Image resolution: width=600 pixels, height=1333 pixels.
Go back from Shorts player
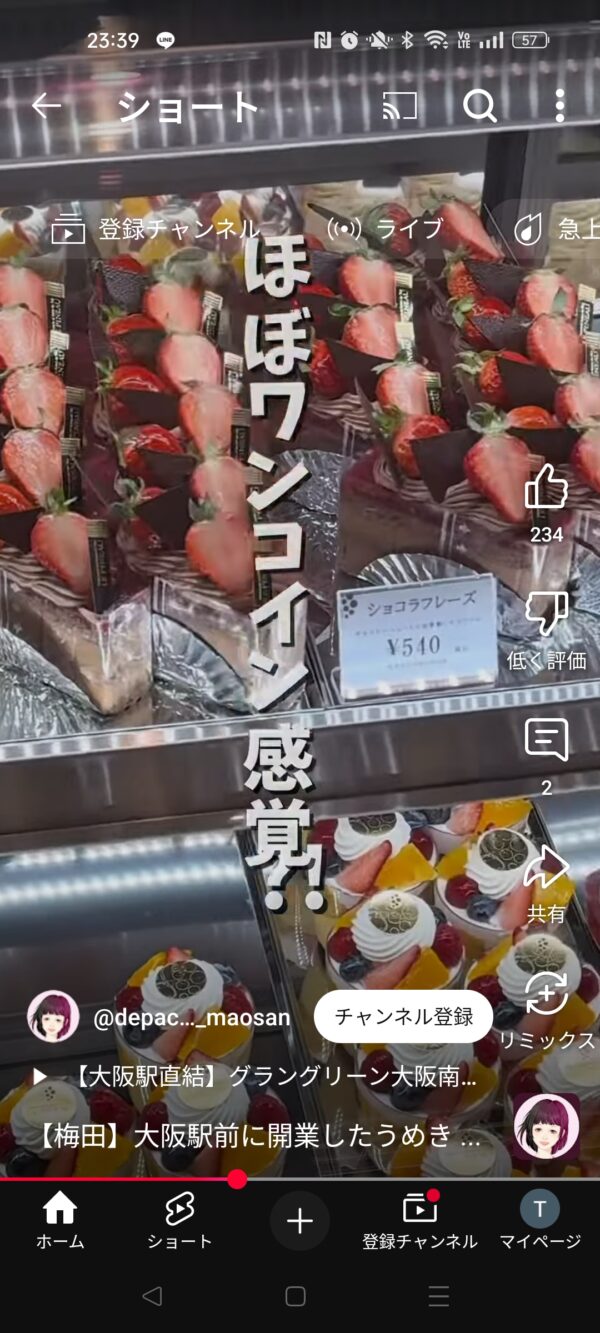coord(46,106)
